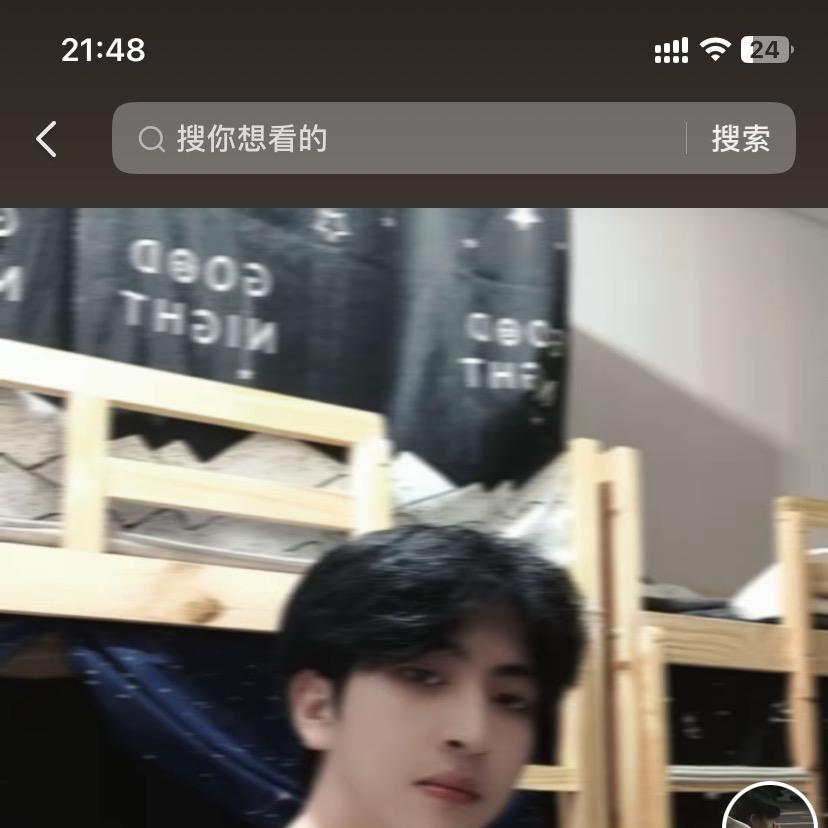Open the creator's round profile avatar

pyautogui.click(x=770, y=810)
